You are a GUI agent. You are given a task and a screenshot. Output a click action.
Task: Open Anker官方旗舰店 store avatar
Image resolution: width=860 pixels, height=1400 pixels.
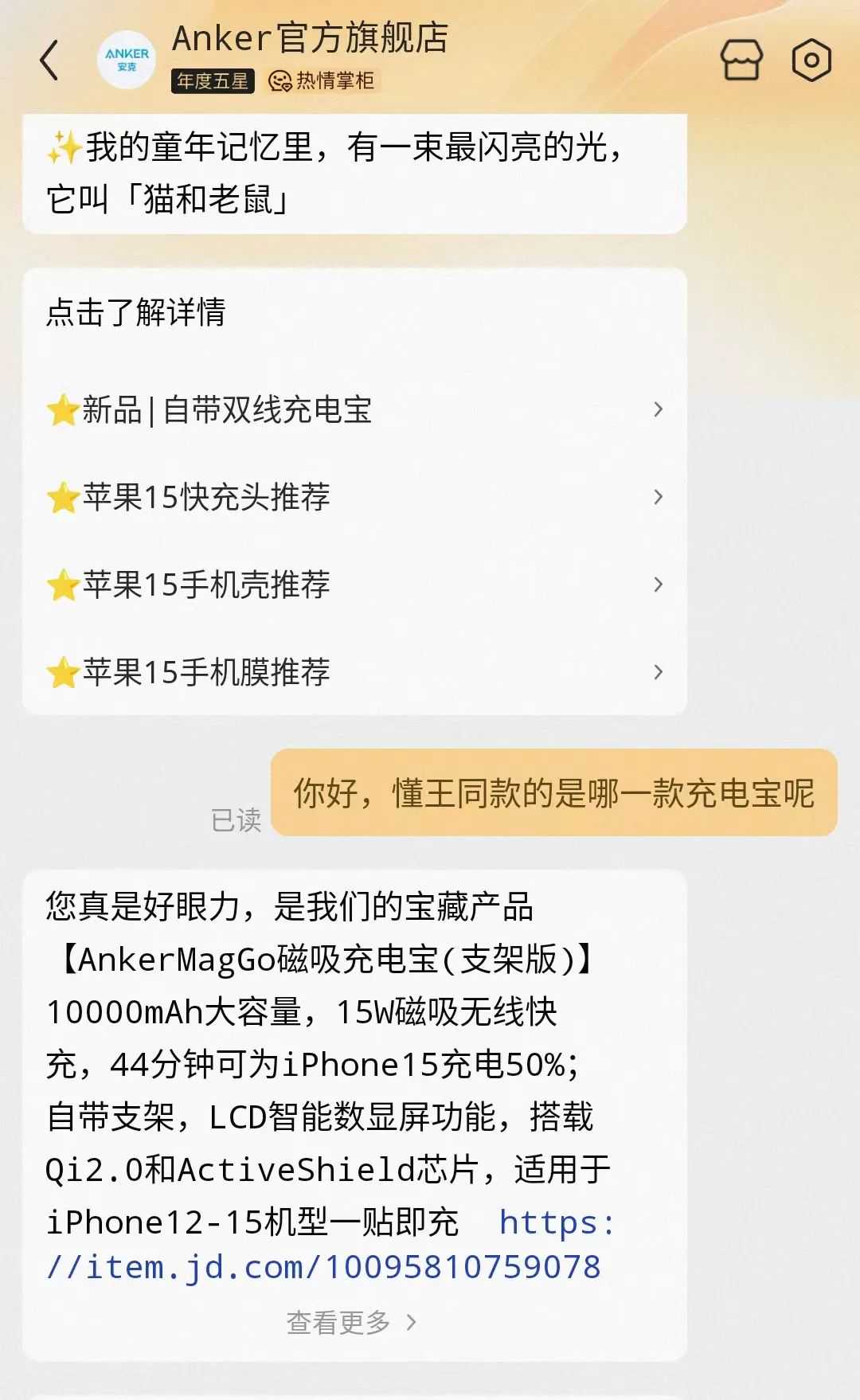[x=127, y=60]
